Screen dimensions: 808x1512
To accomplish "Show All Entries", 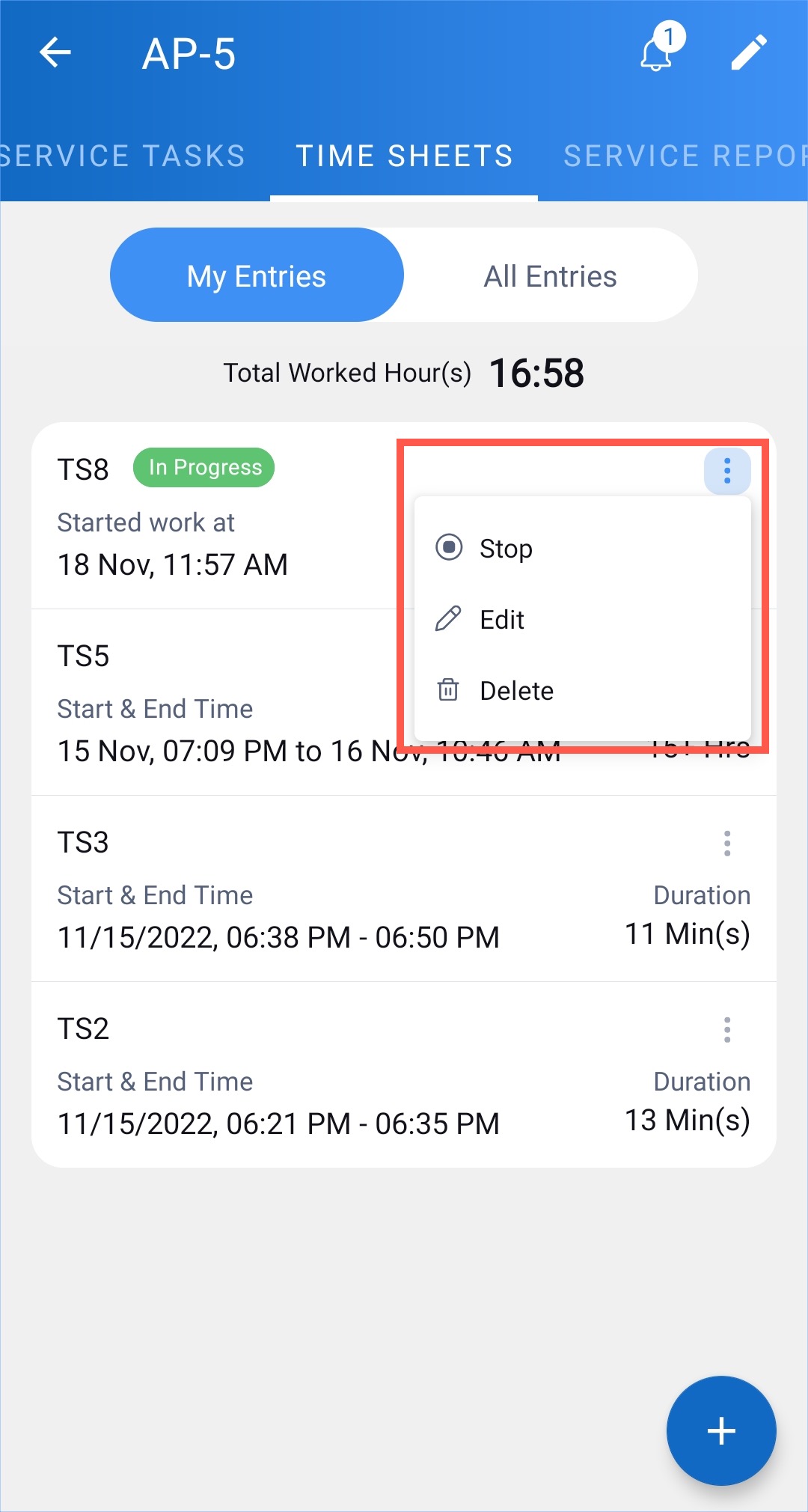I will pos(550,276).
